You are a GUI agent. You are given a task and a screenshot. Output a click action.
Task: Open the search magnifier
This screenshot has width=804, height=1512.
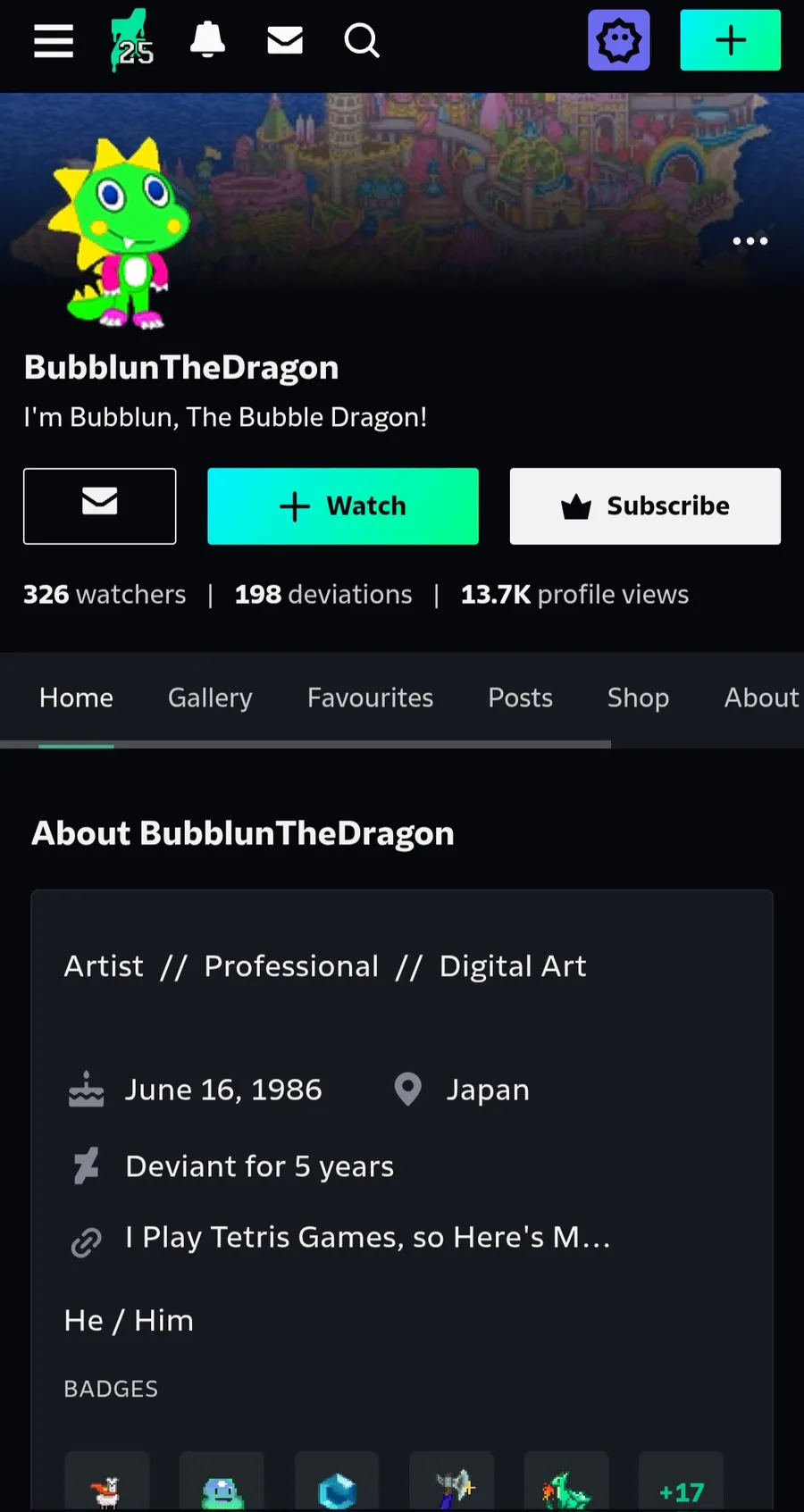[362, 41]
